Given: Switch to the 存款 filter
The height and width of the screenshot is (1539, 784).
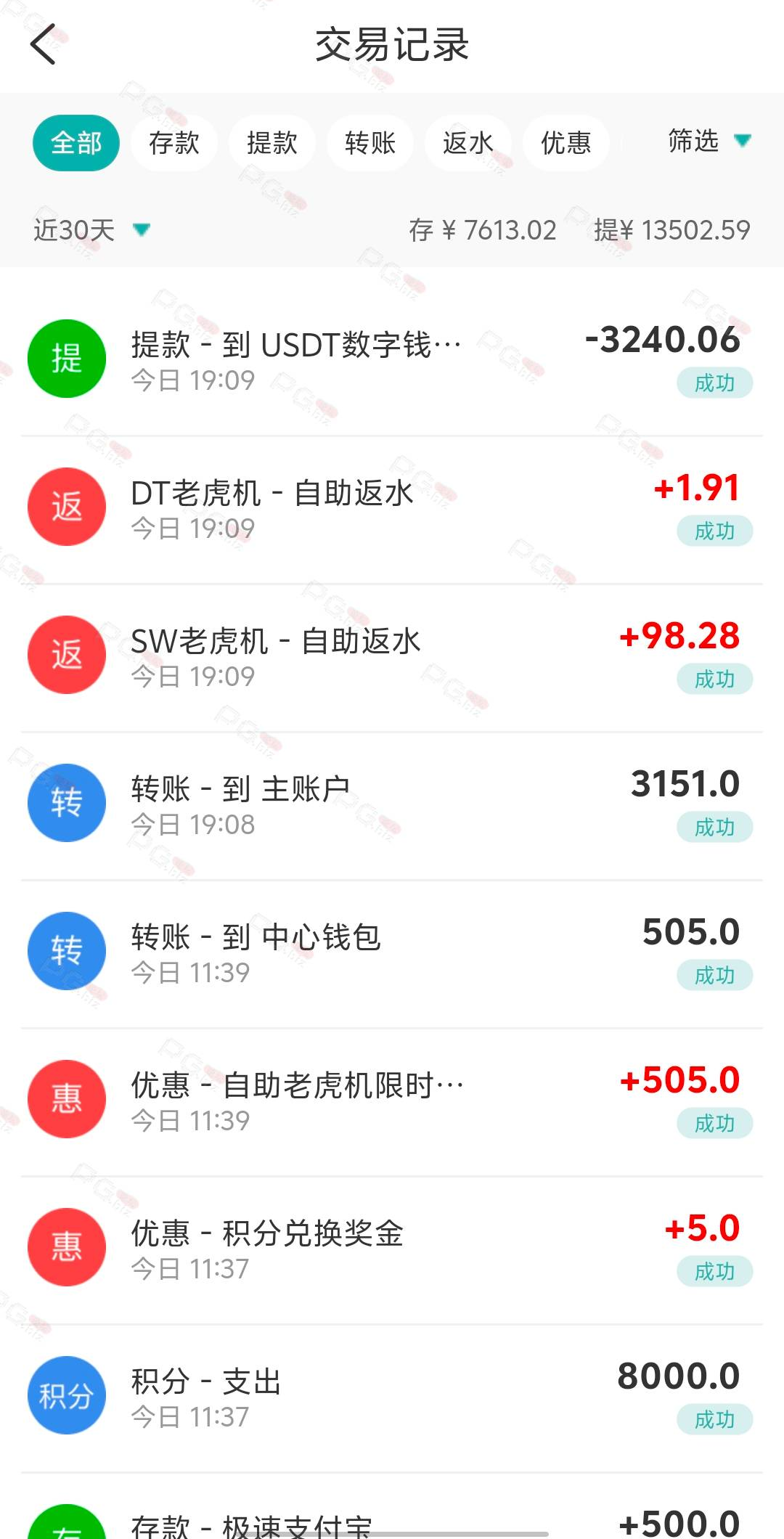Looking at the screenshot, I should pyautogui.click(x=174, y=143).
